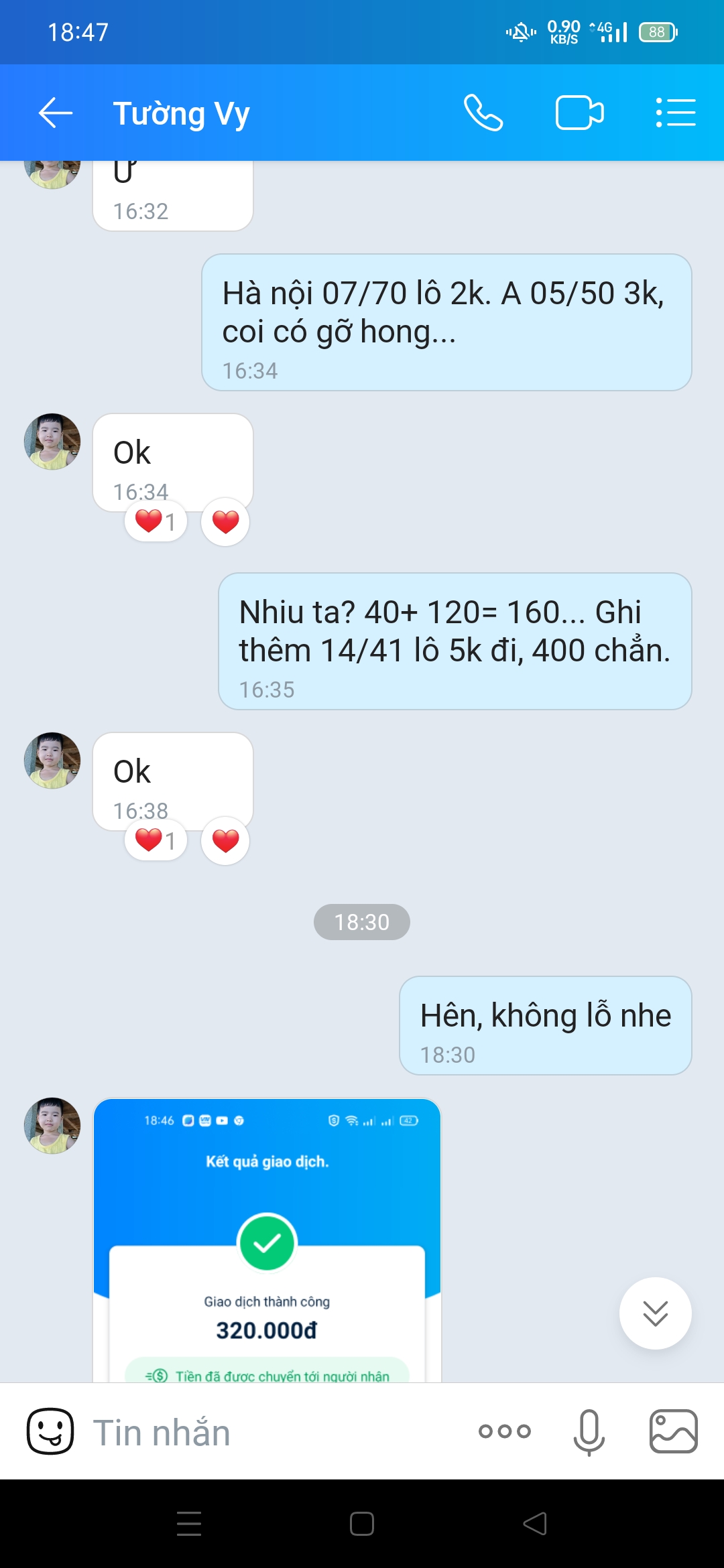Open Tường Vy's avatar beside the 16:34 Ok message

52,442
